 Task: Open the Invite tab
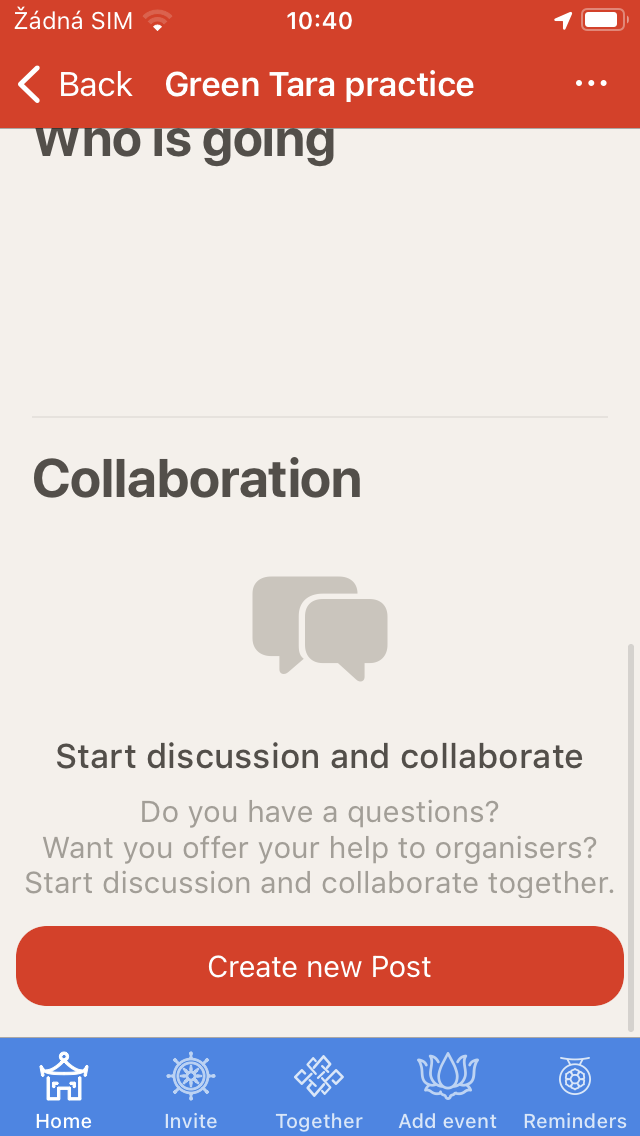190,1090
